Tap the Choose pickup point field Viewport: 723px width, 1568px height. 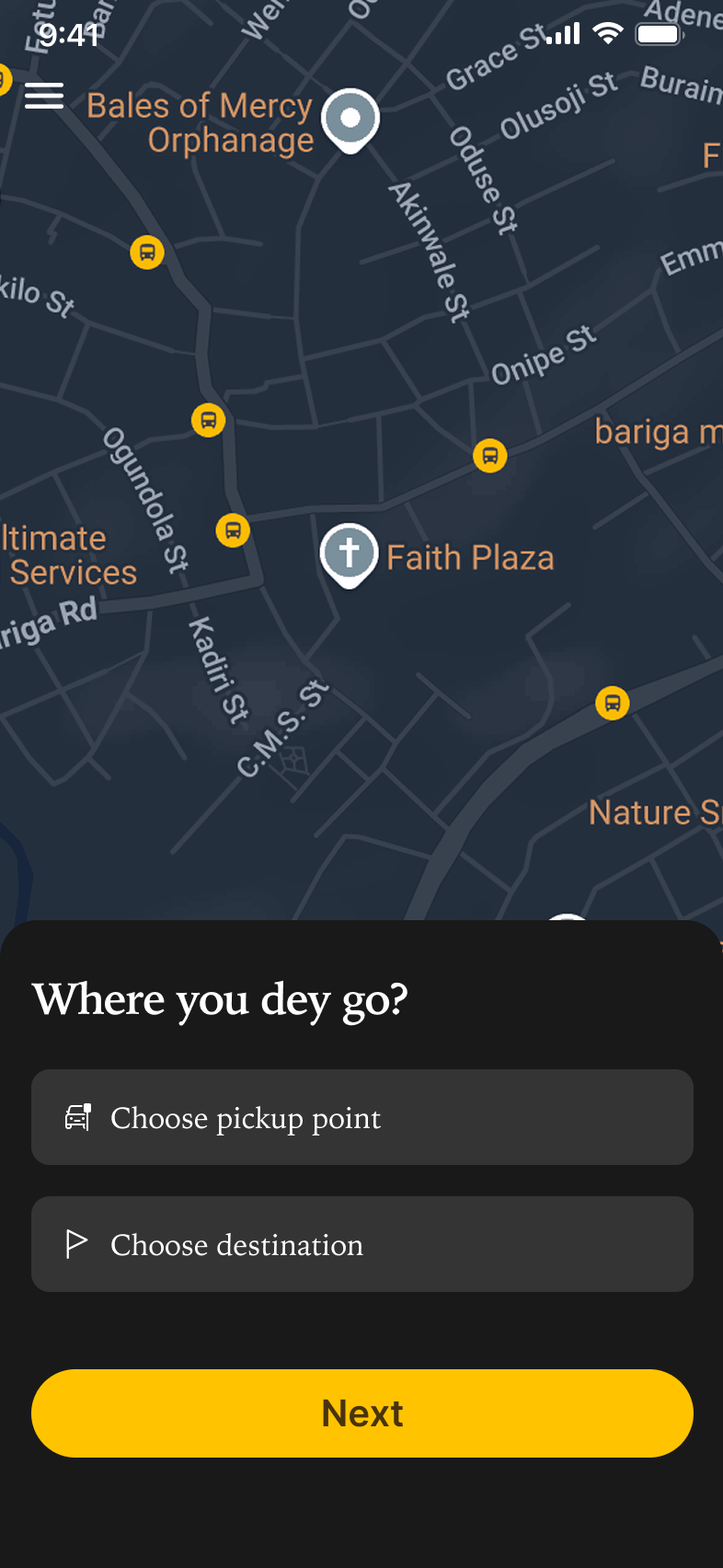[x=361, y=1117]
